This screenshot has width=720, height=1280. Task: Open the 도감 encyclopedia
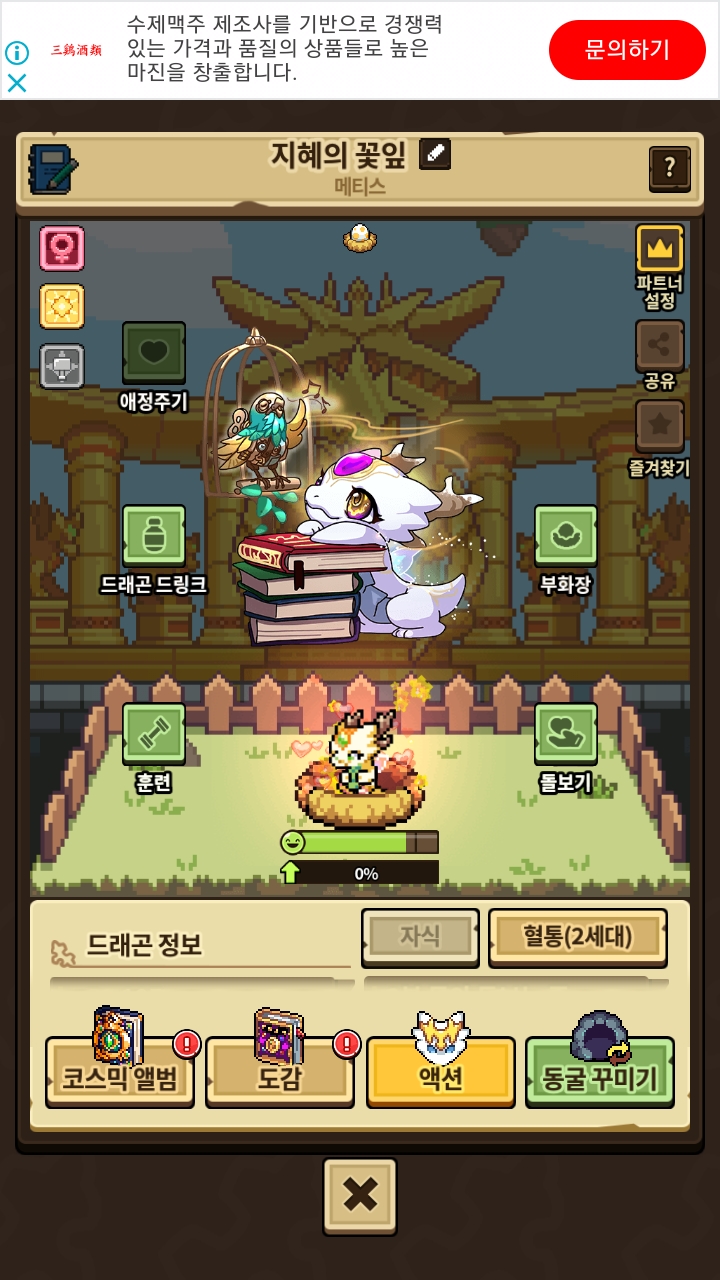point(279,1079)
